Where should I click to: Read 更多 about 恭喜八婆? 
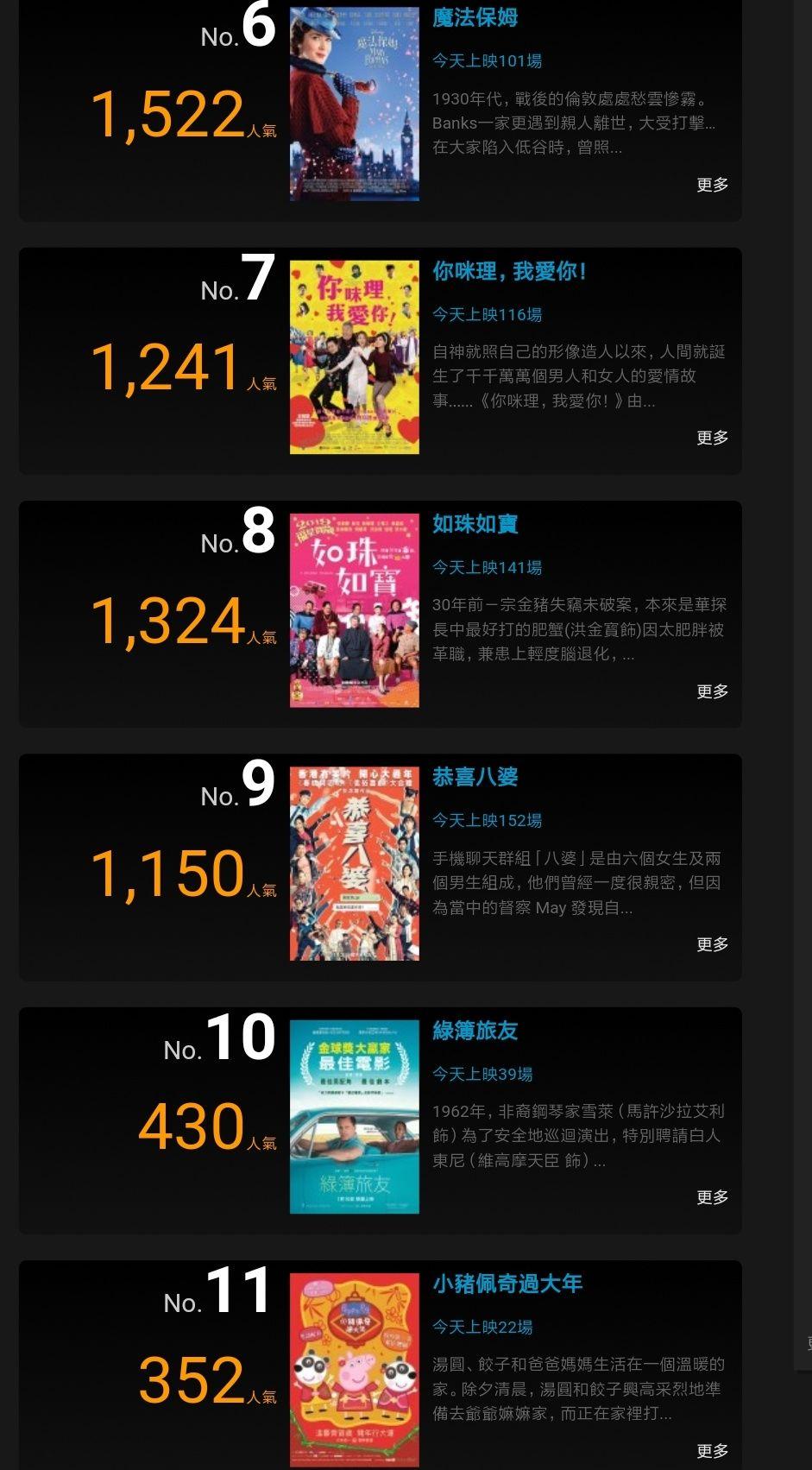coord(712,944)
